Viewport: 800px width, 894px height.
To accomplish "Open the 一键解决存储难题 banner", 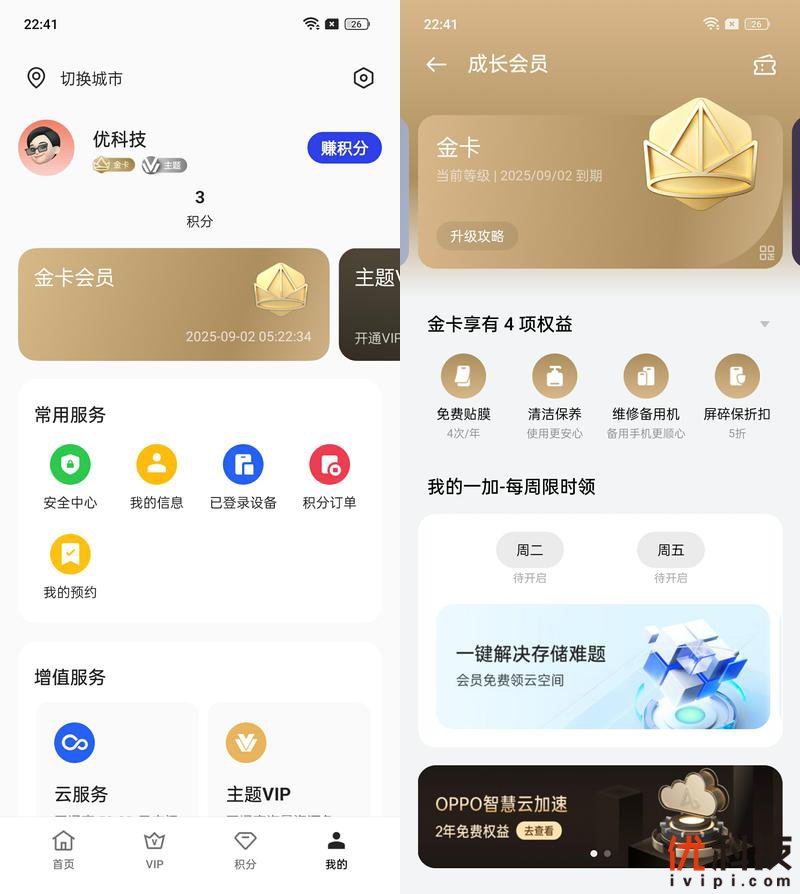I will click(602, 666).
